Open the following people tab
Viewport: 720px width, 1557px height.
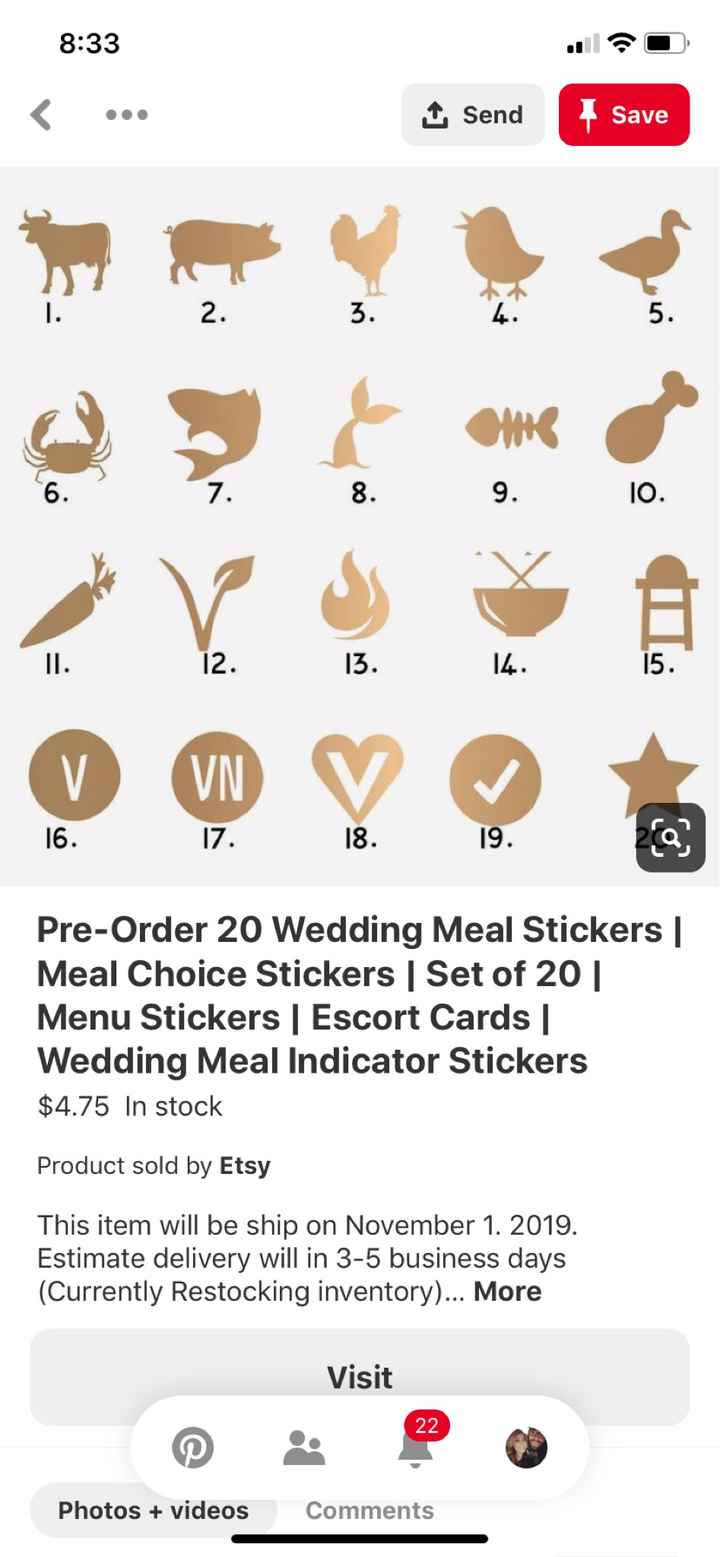tap(304, 1447)
